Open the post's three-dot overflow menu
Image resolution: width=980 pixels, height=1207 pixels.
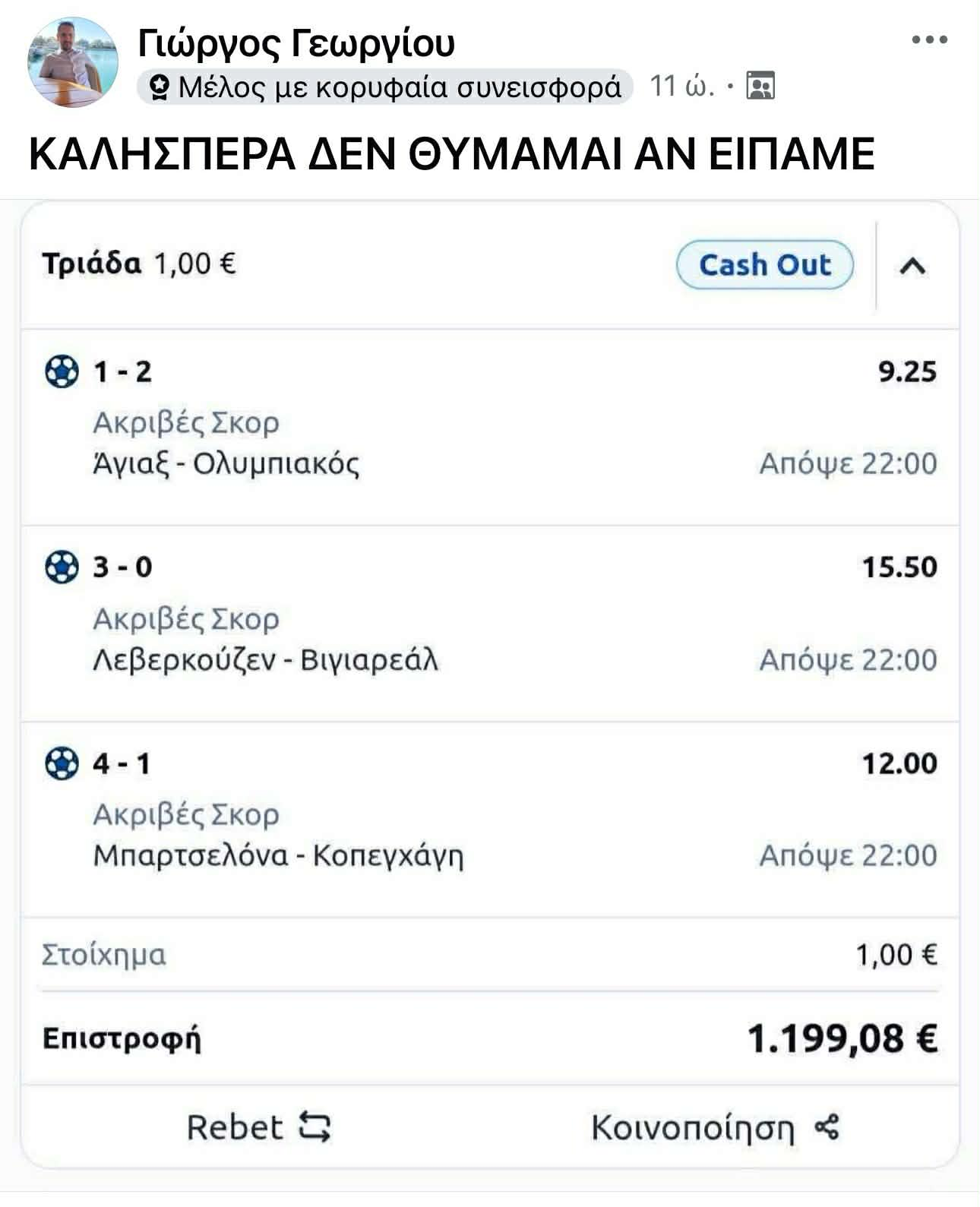click(929, 40)
